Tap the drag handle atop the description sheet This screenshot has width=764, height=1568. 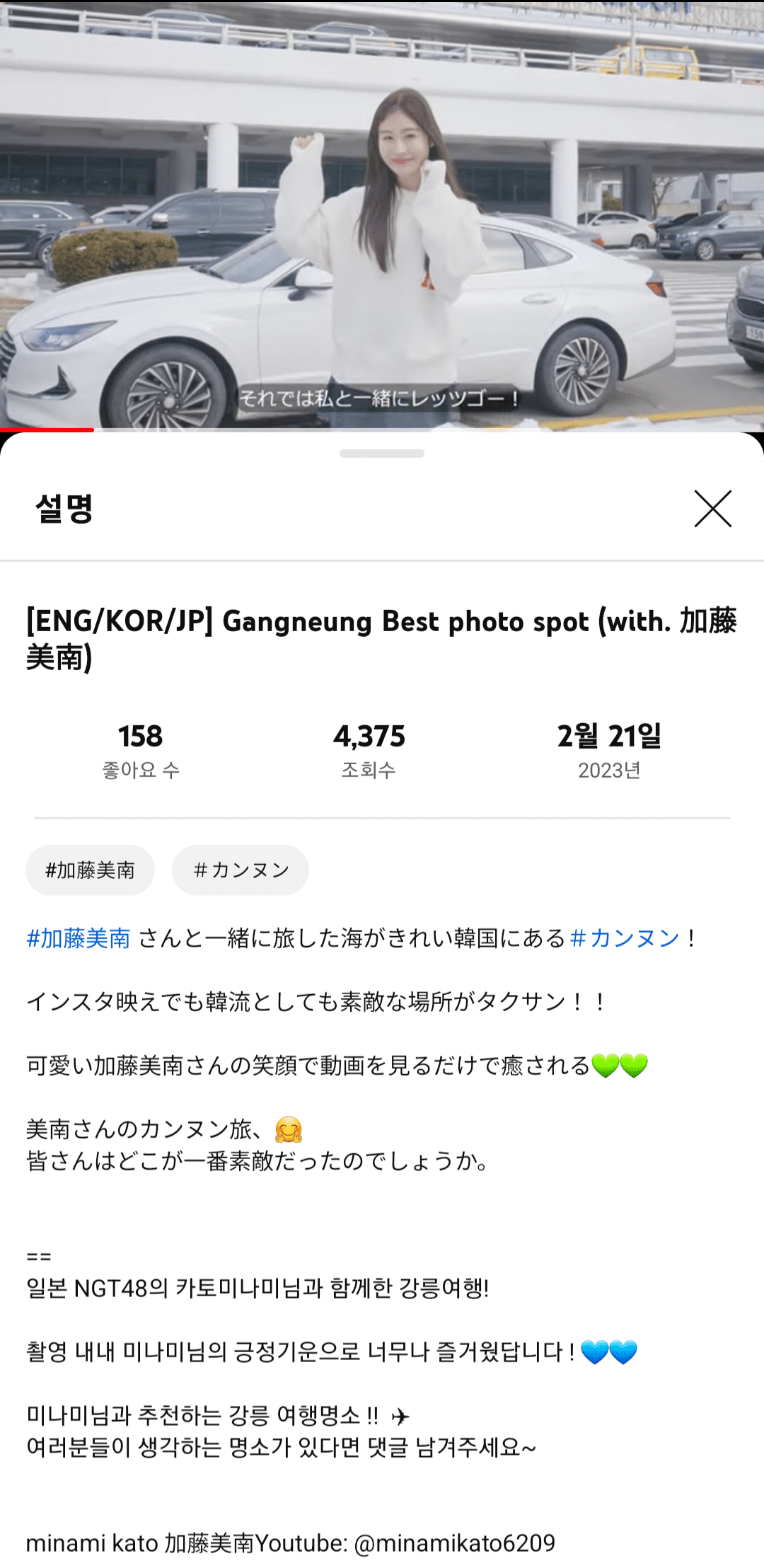coord(382,454)
